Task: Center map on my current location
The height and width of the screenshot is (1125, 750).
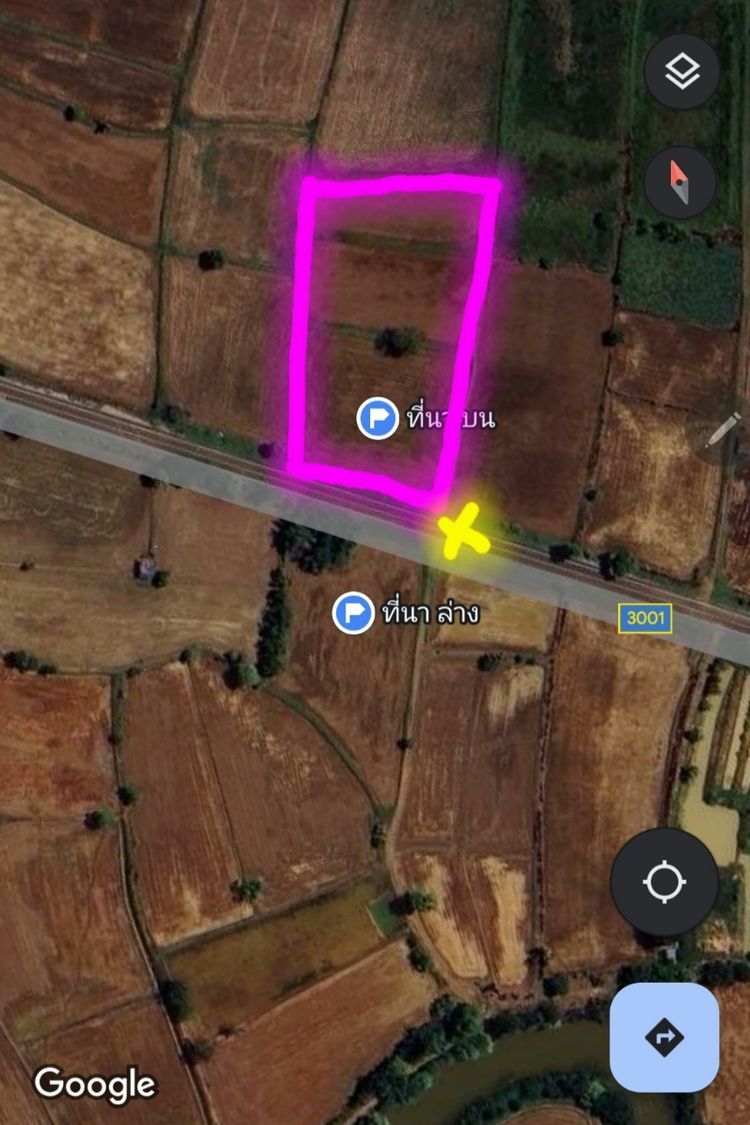Action: coord(665,883)
